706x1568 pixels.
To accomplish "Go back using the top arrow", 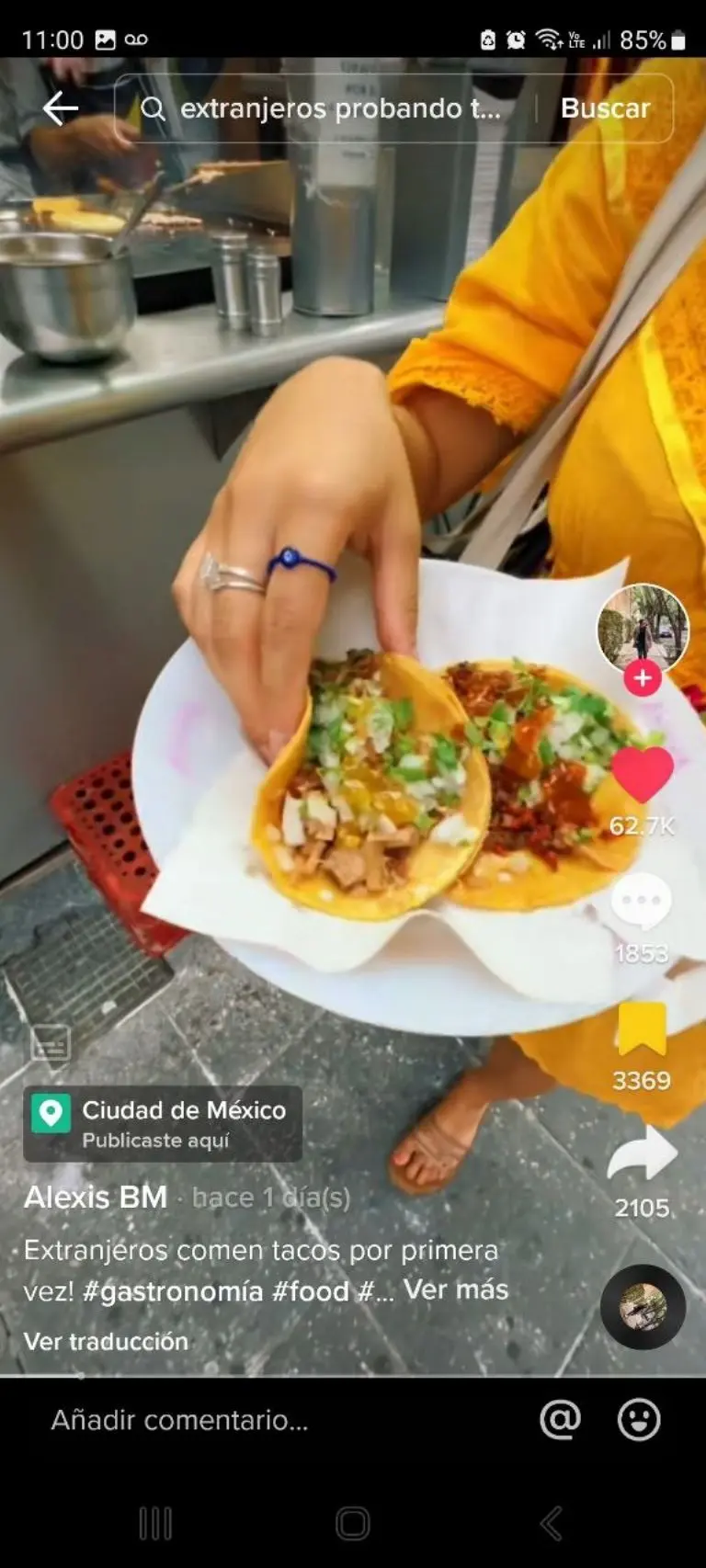I will [61, 108].
